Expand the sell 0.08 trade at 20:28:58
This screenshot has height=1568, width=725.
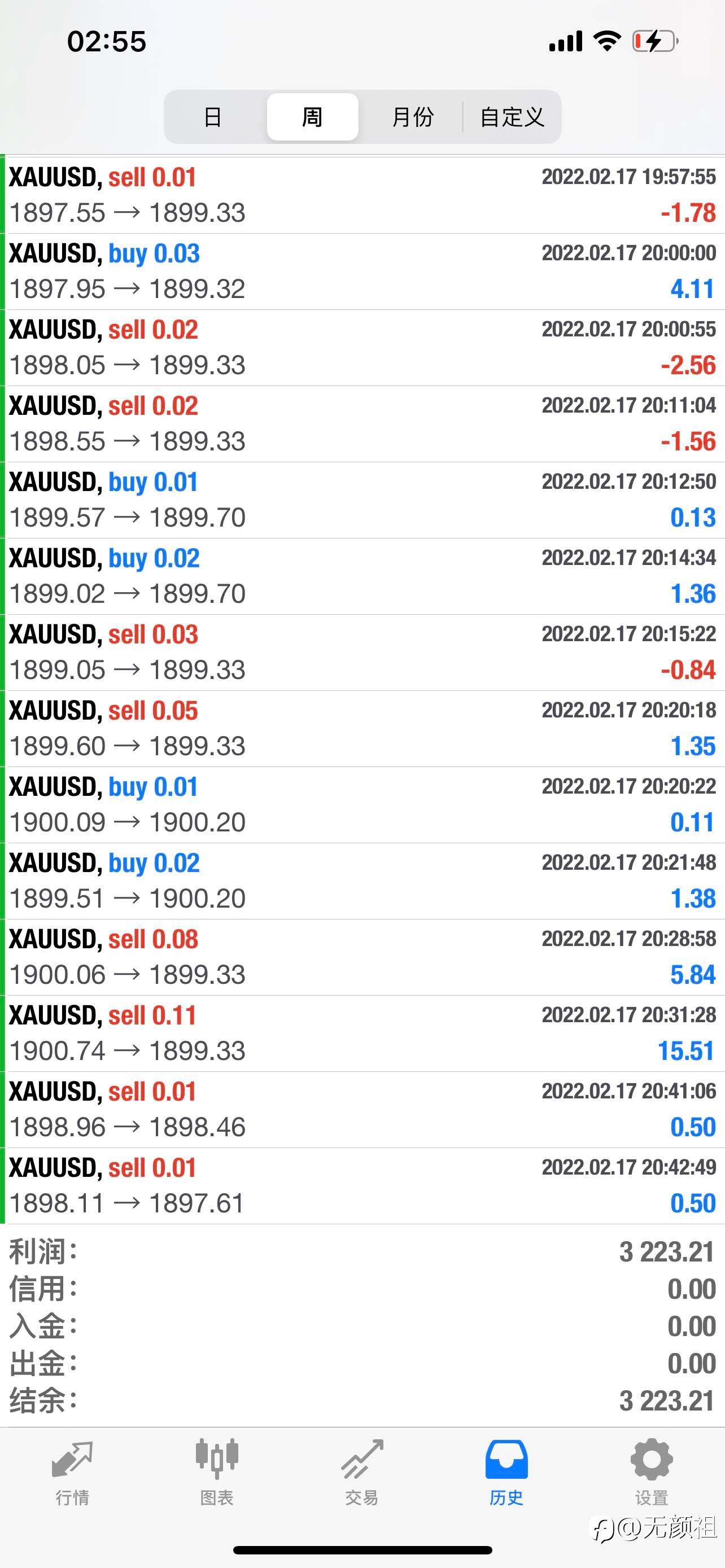(x=364, y=957)
